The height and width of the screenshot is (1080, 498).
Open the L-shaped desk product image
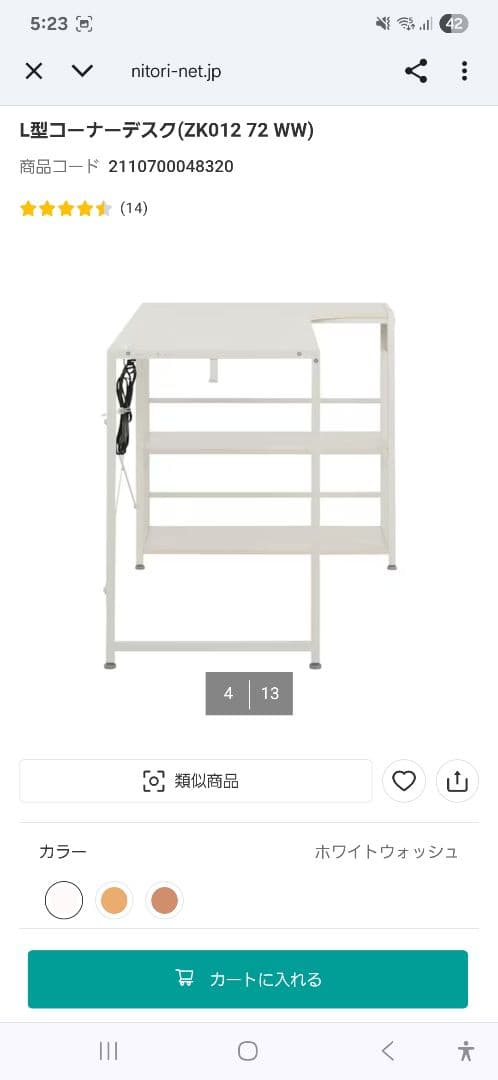pyautogui.click(x=249, y=485)
